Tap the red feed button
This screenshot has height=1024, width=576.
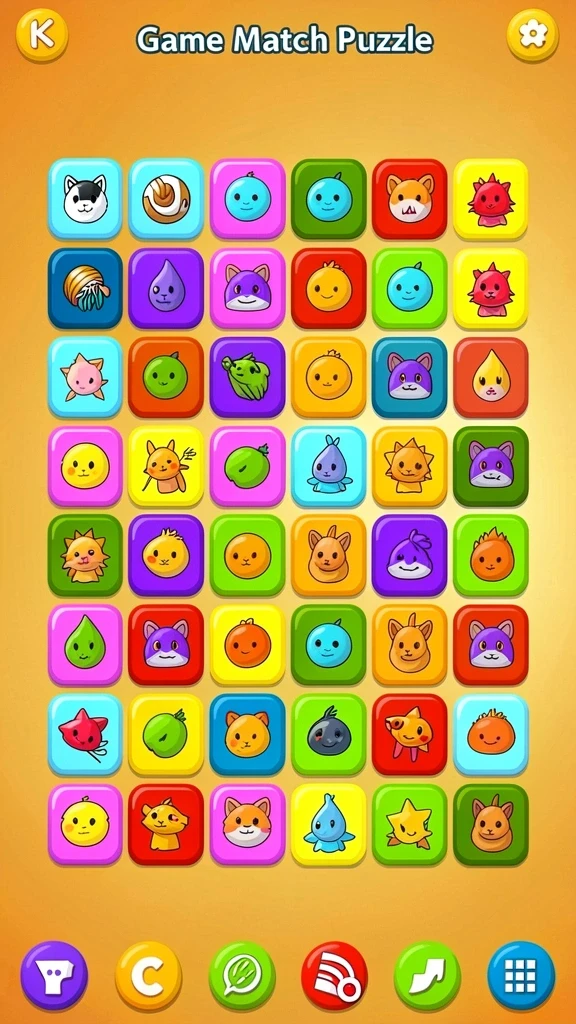click(x=334, y=976)
